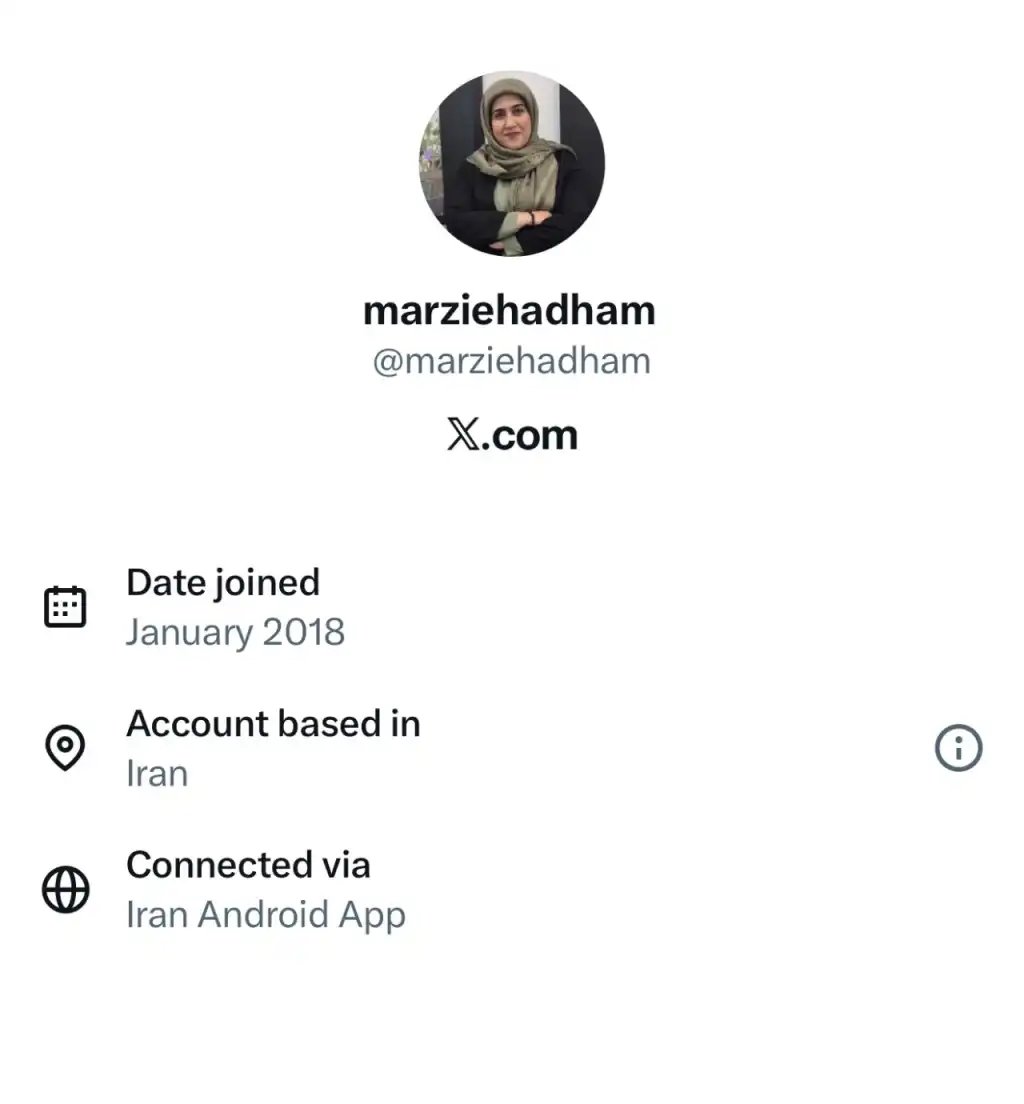This screenshot has width=1024, height=1104.
Task: Click the January 2018 join date text
Action: click(x=236, y=632)
